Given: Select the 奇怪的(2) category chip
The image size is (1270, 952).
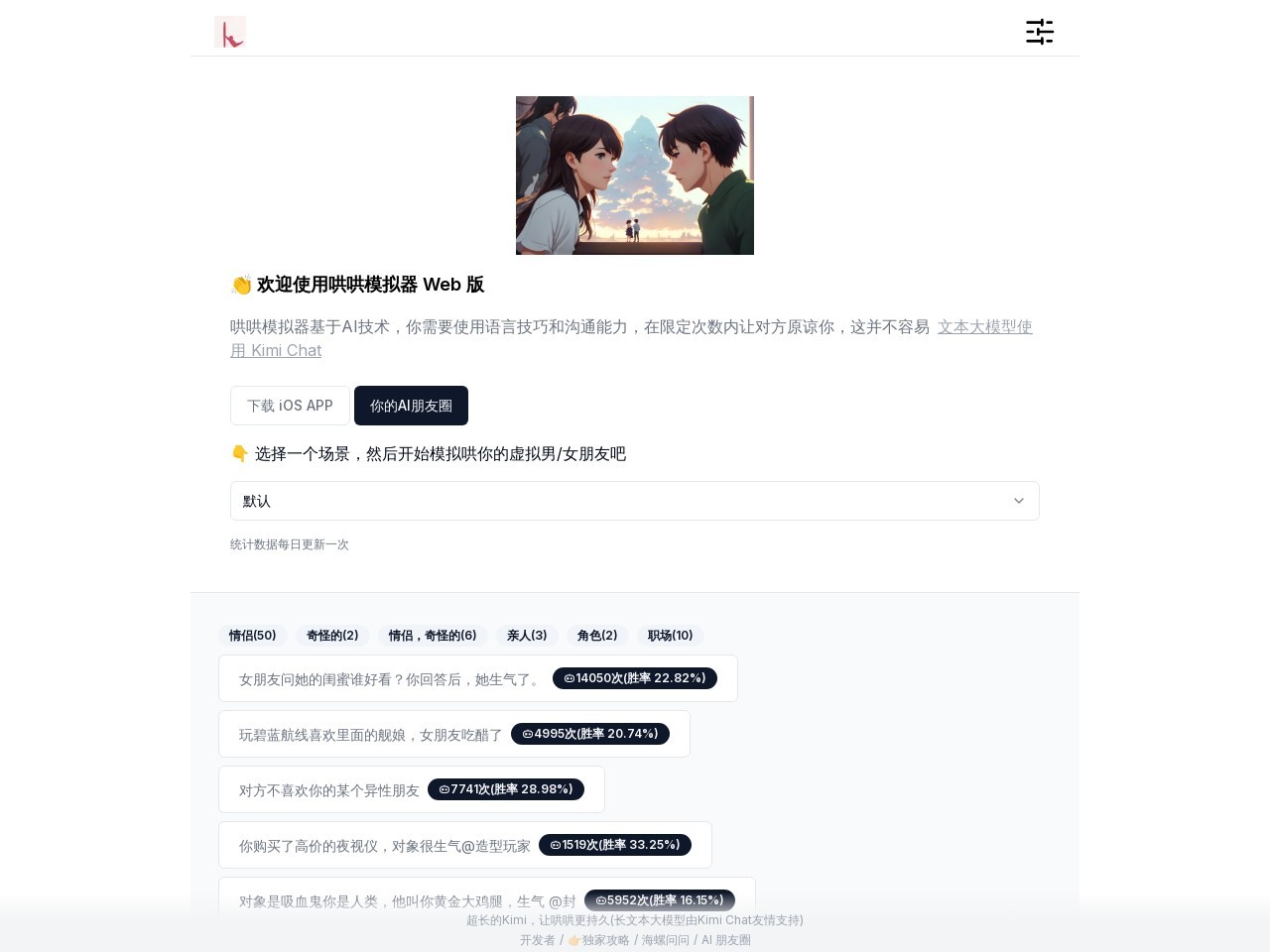Looking at the screenshot, I should tap(332, 636).
